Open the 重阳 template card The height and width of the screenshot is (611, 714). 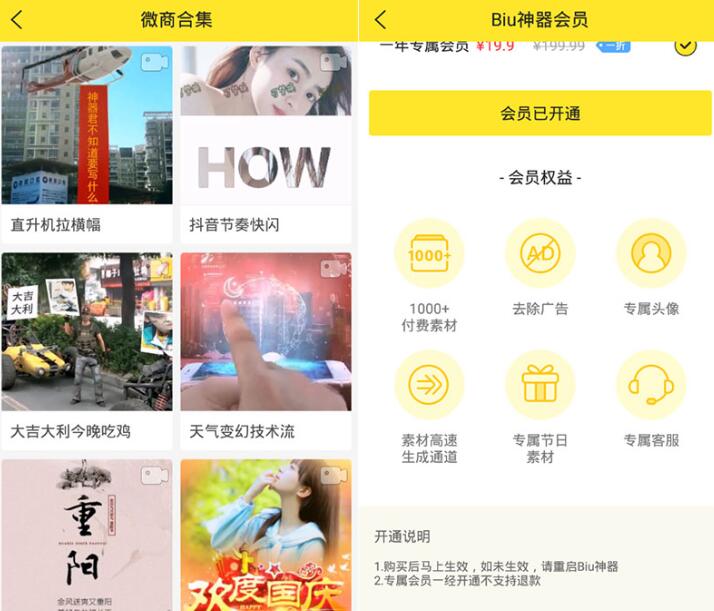pyautogui.click(x=87, y=535)
